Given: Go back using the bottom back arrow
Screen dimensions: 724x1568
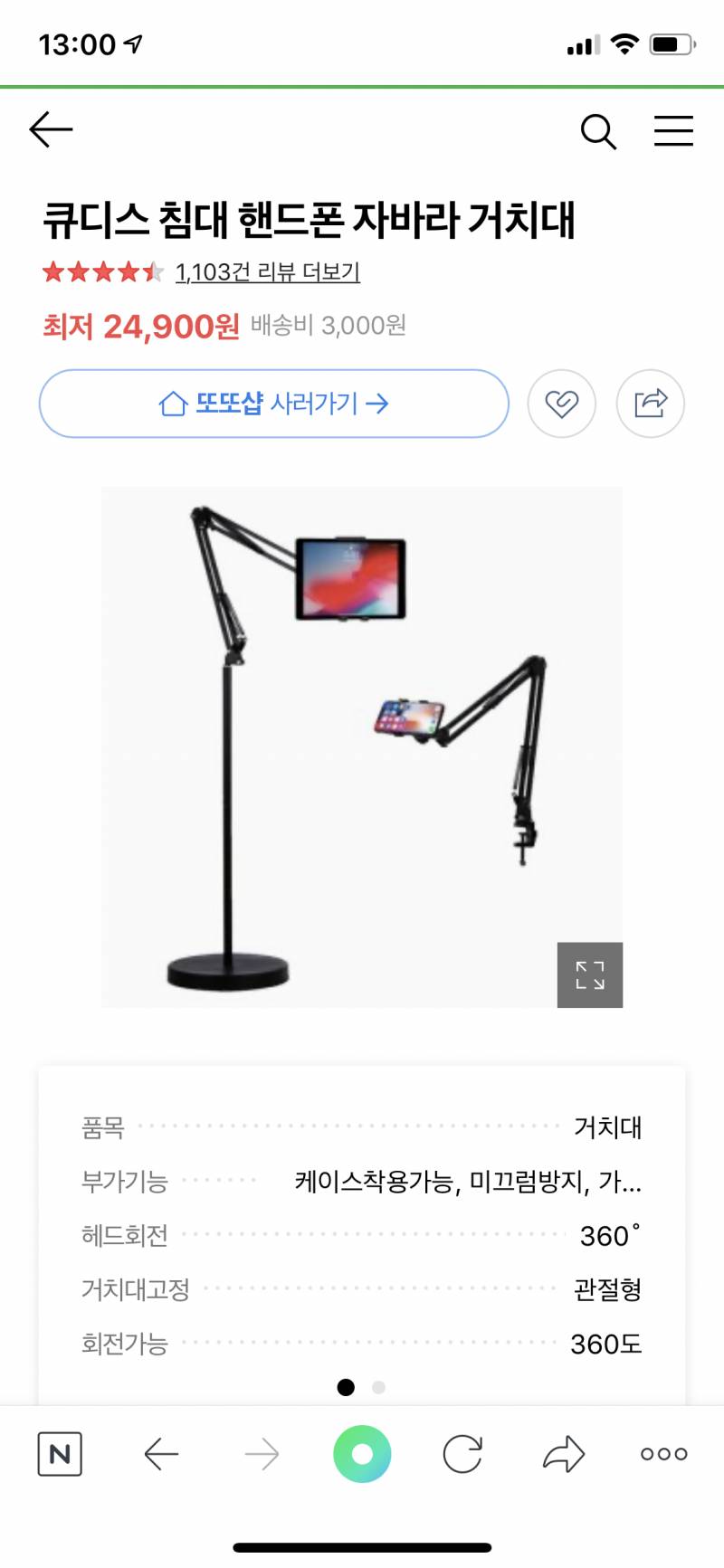Looking at the screenshot, I should click(x=161, y=1454).
